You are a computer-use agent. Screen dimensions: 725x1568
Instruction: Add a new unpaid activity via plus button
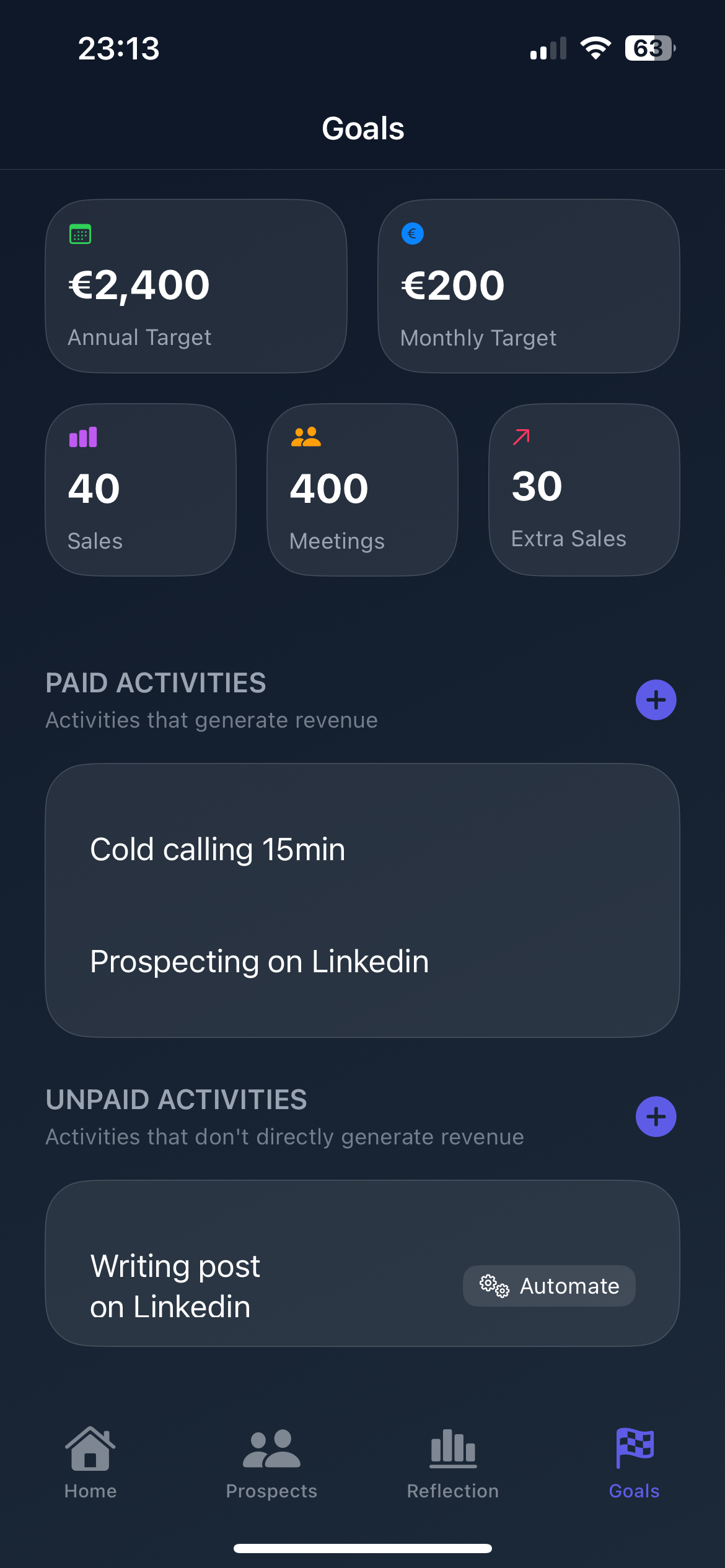(655, 1117)
